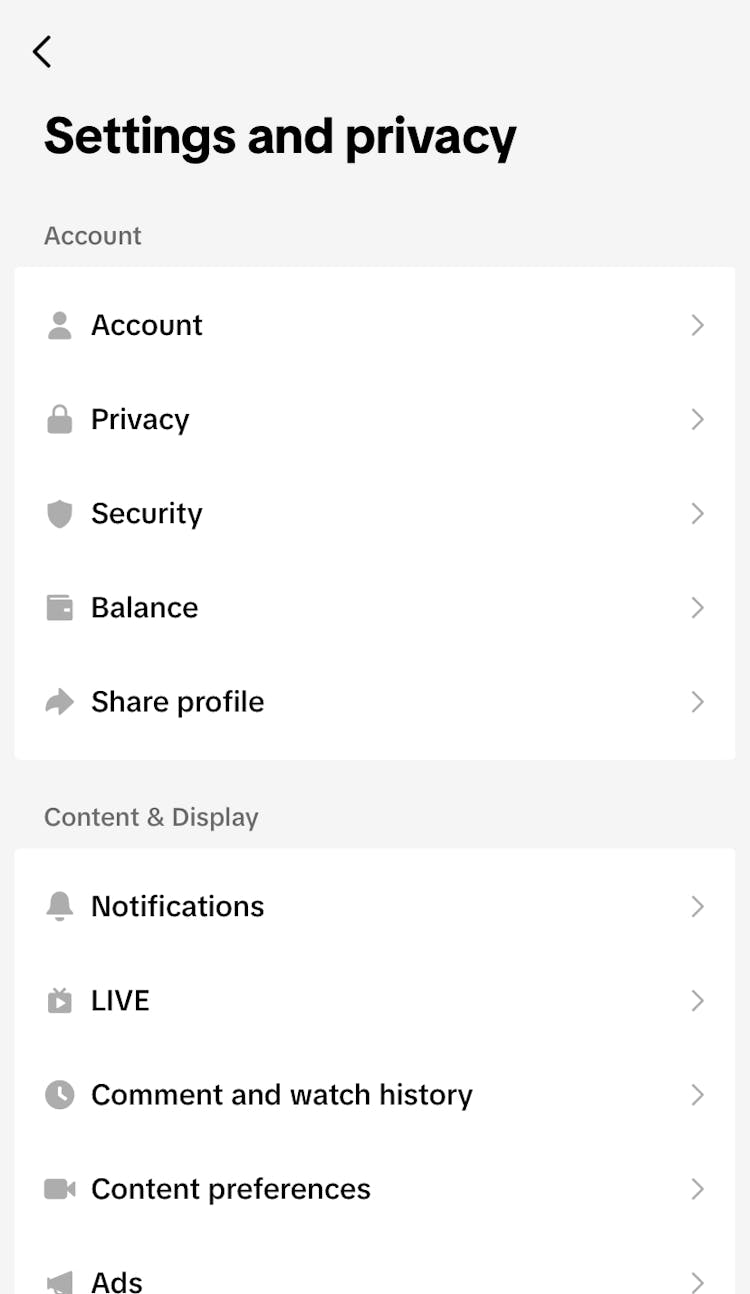Expand the Notifications row chevron
Viewport: 750px width, 1294px height.
[698, 906]
